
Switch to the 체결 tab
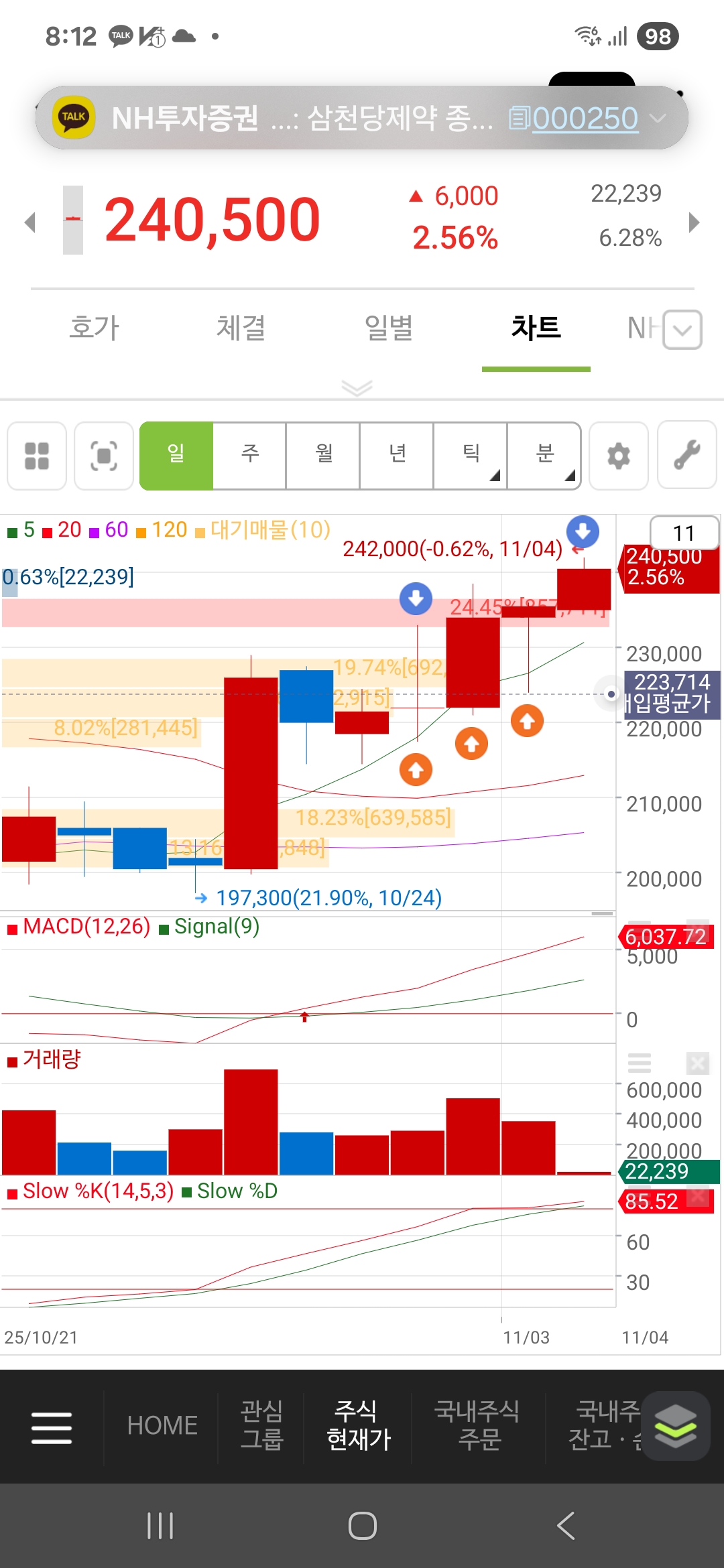[241, 328]
